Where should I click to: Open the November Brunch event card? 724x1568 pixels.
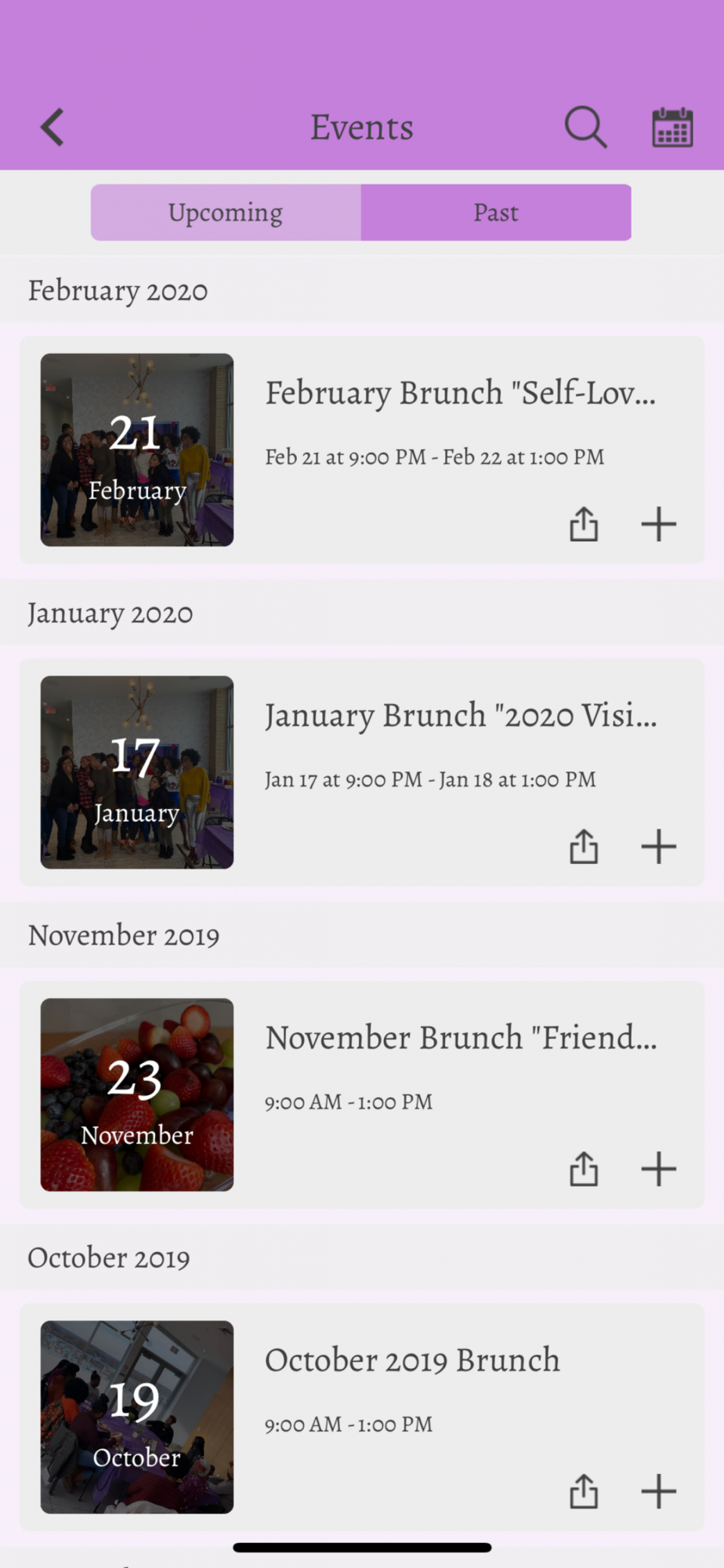click(x=362, y=1094)
